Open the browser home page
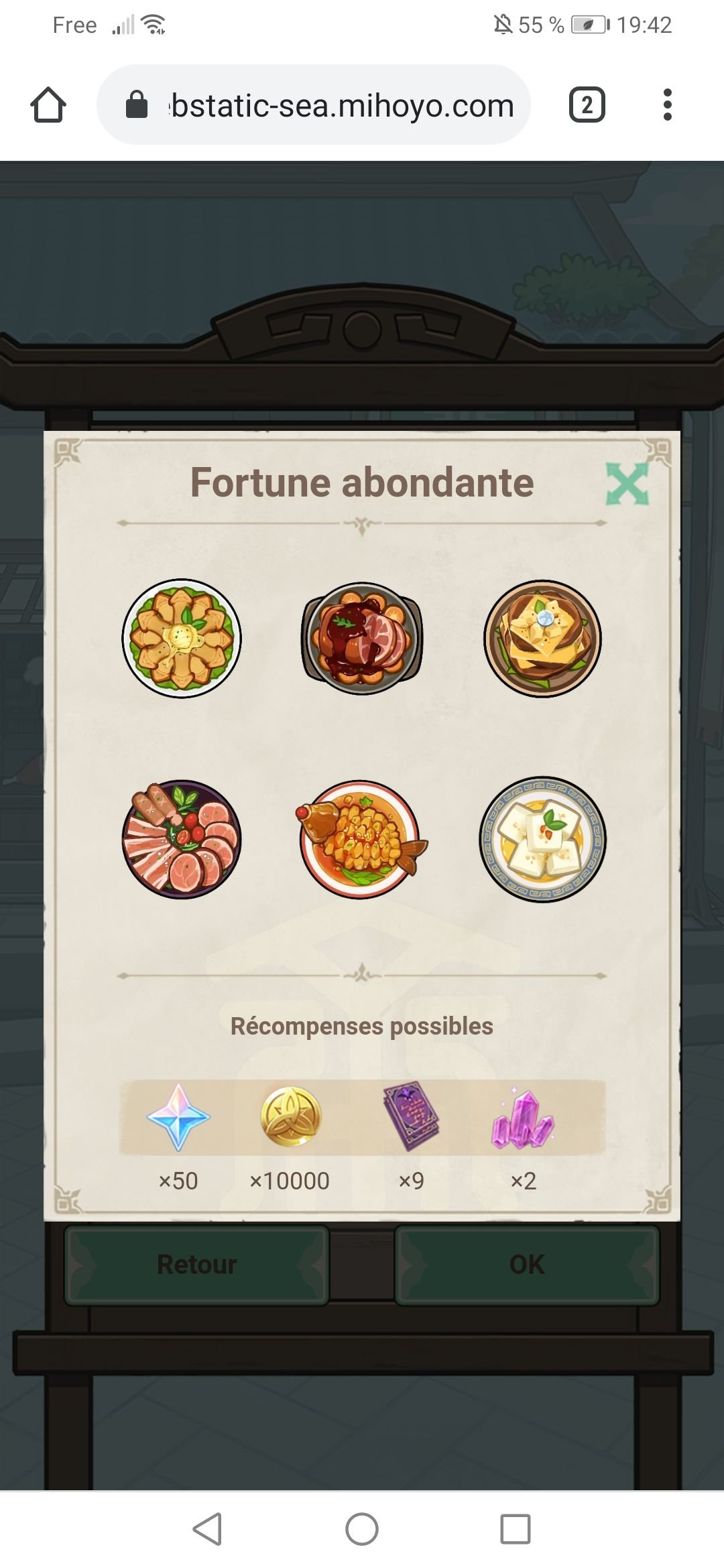 (x=48, y=105)
